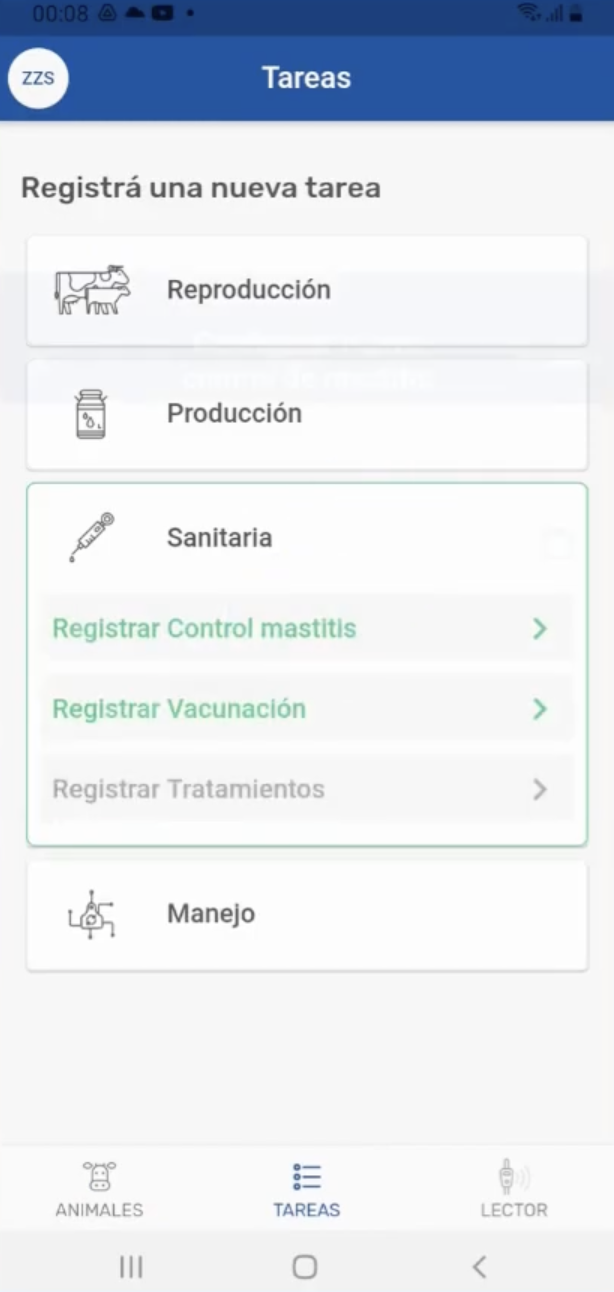Expand the Manejo task category
The height and width of the screenshot is (1292, 614).
(x=306, y=914)
